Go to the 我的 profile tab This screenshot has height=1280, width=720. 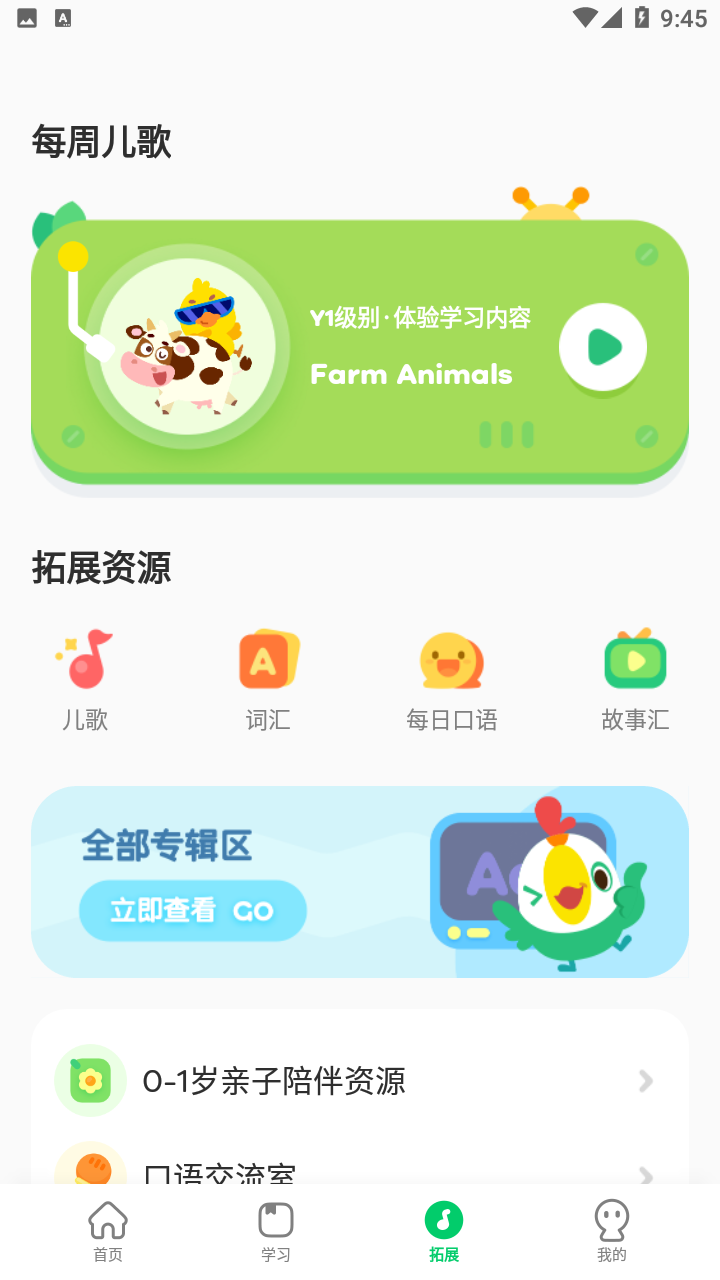611,1232
